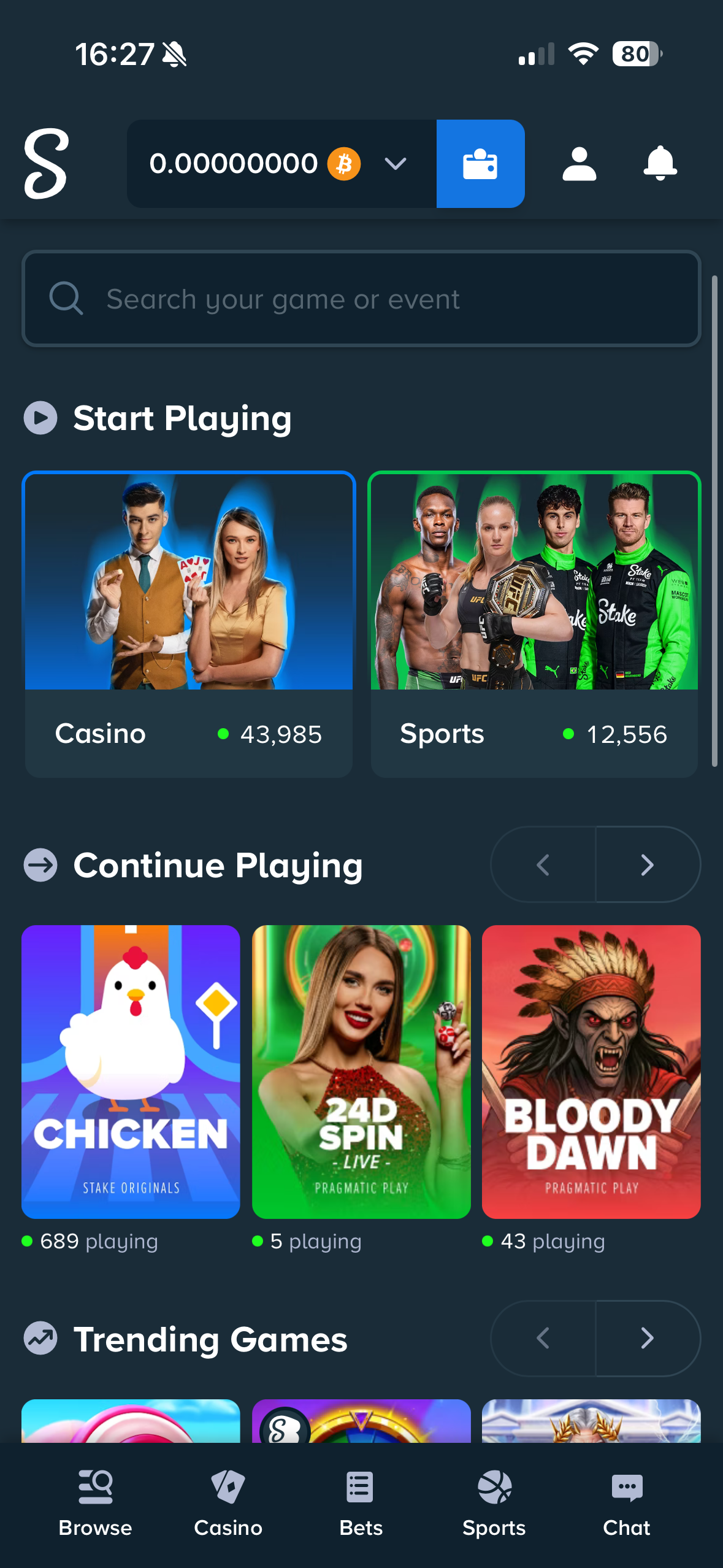Open the Bloody Dawn game
Viewport: 723px width, 1568px height.
click(x=591, y=1072)
